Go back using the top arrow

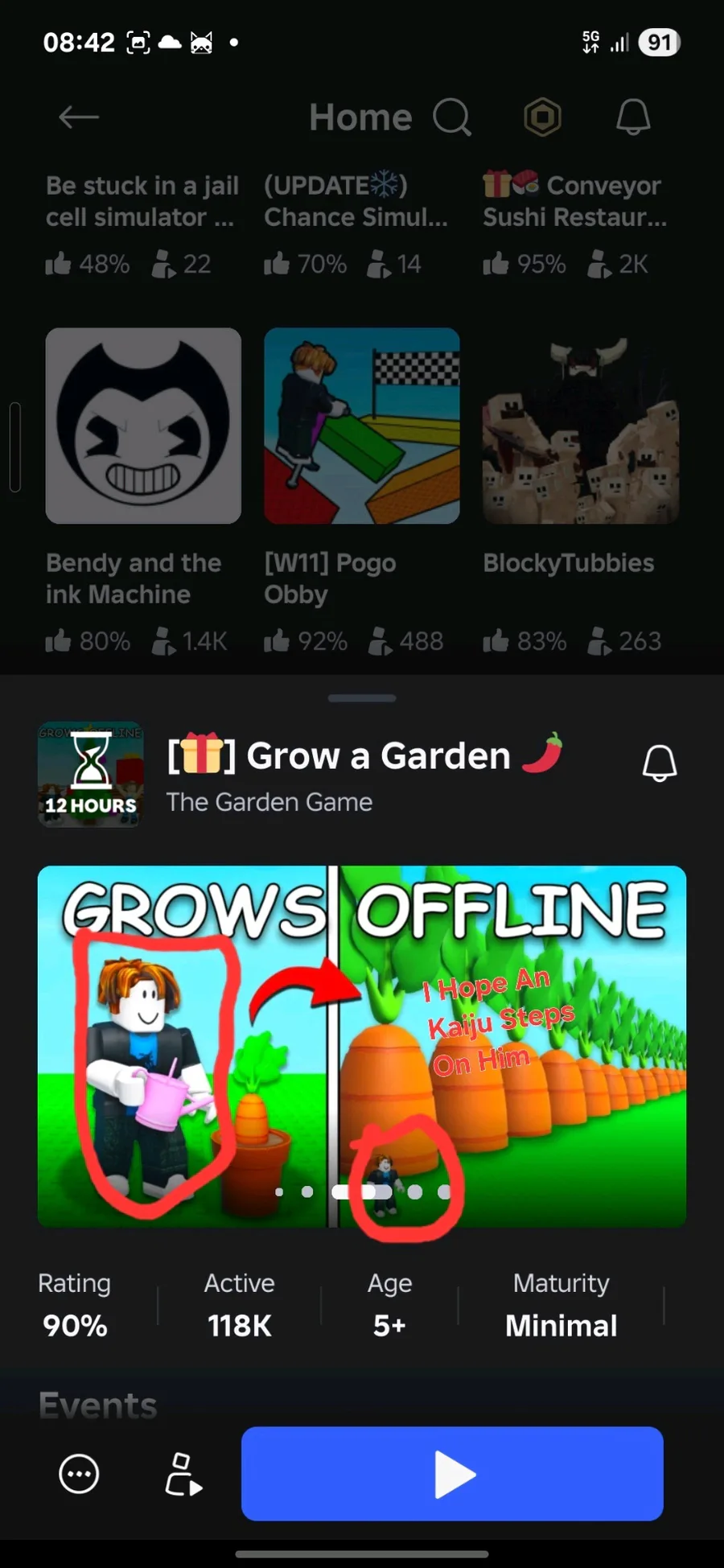coord(79,117)
